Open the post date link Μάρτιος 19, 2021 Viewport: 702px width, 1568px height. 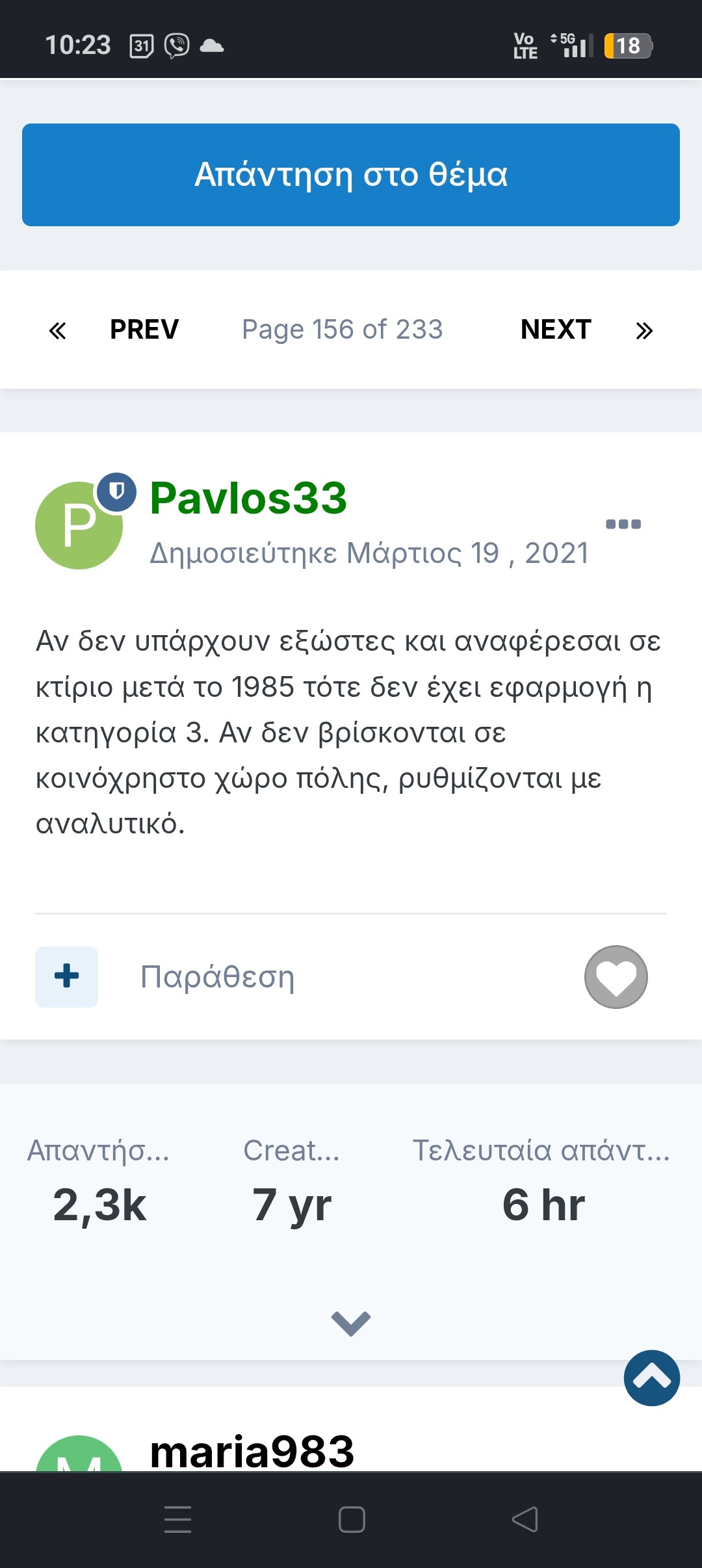tap(369, 553)
